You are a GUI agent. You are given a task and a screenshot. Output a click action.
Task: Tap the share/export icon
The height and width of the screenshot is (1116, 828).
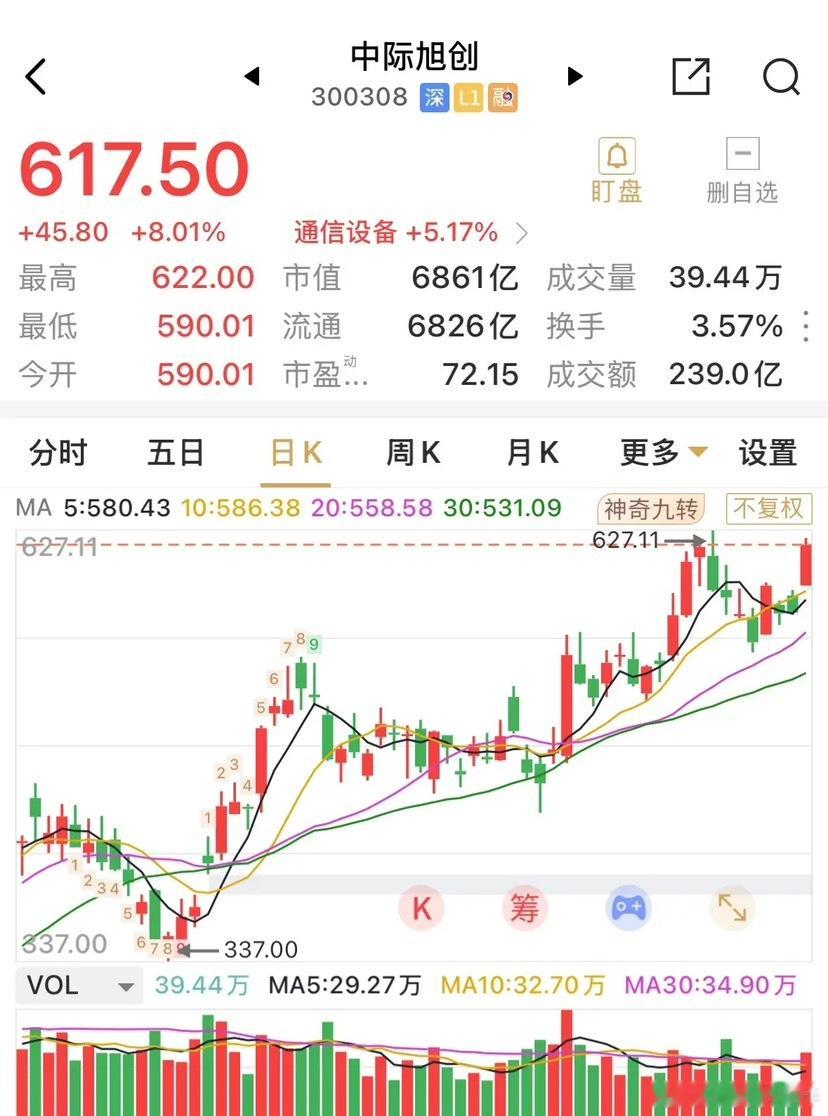[x=690, y=76]
